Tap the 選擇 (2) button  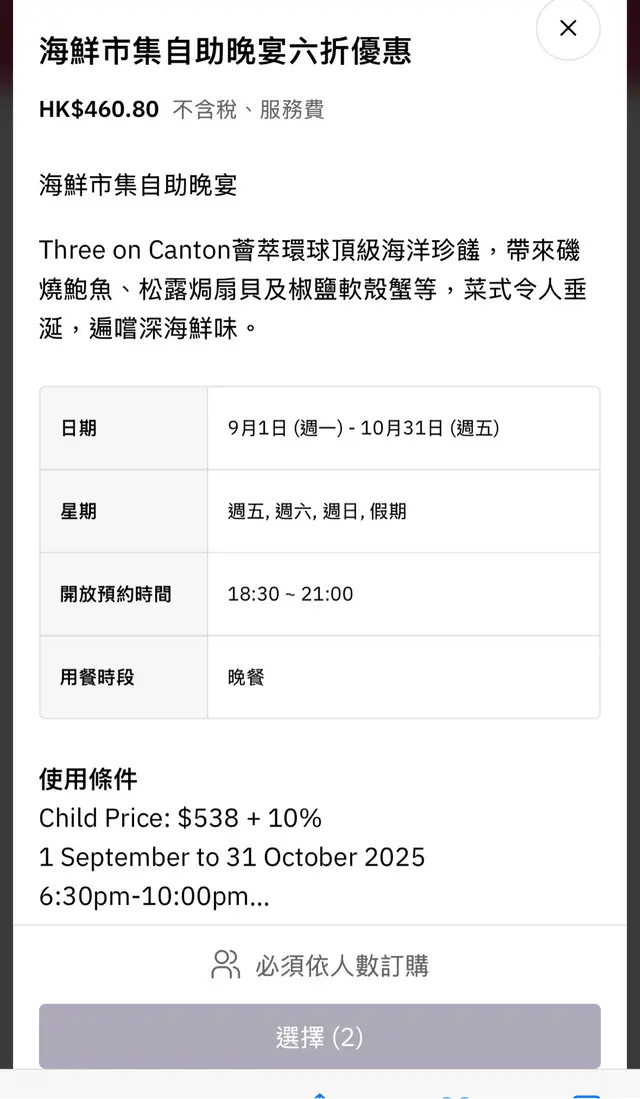tap(320, 1037)
